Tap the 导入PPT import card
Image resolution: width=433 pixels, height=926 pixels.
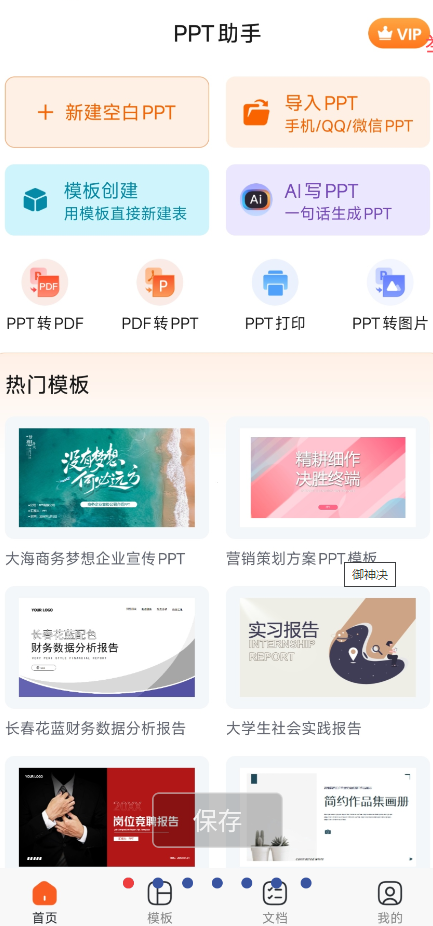coord(328,112)
